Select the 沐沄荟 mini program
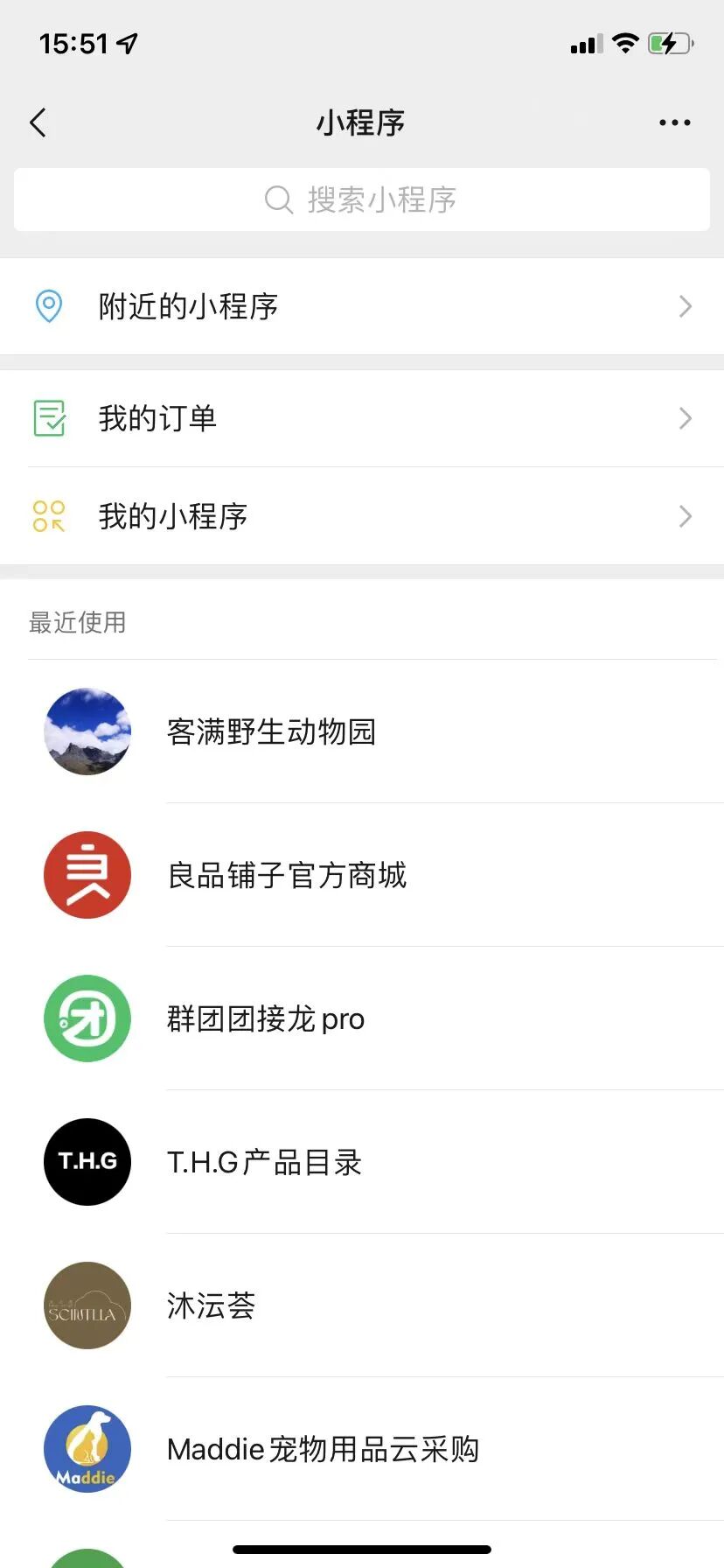This screenshot has width=724, height=1568. tap(211, 1305)
